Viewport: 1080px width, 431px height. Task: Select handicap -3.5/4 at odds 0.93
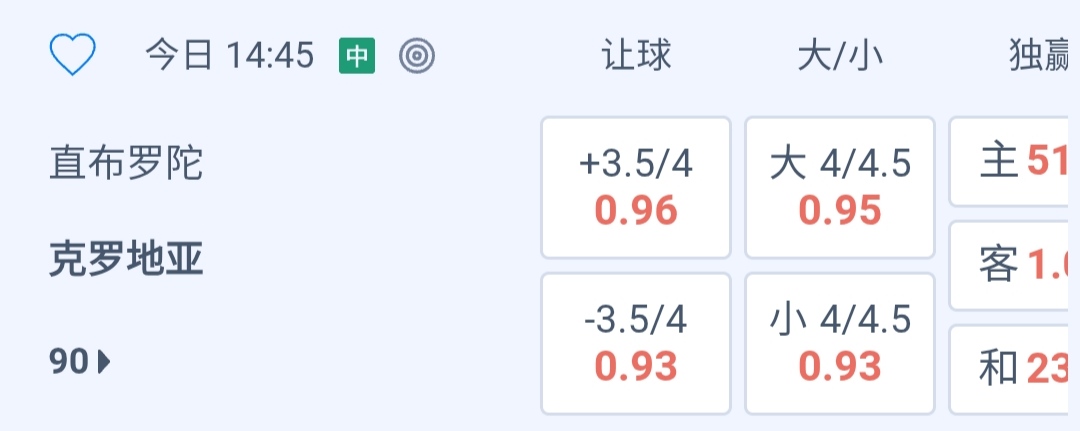coord(636,343)
